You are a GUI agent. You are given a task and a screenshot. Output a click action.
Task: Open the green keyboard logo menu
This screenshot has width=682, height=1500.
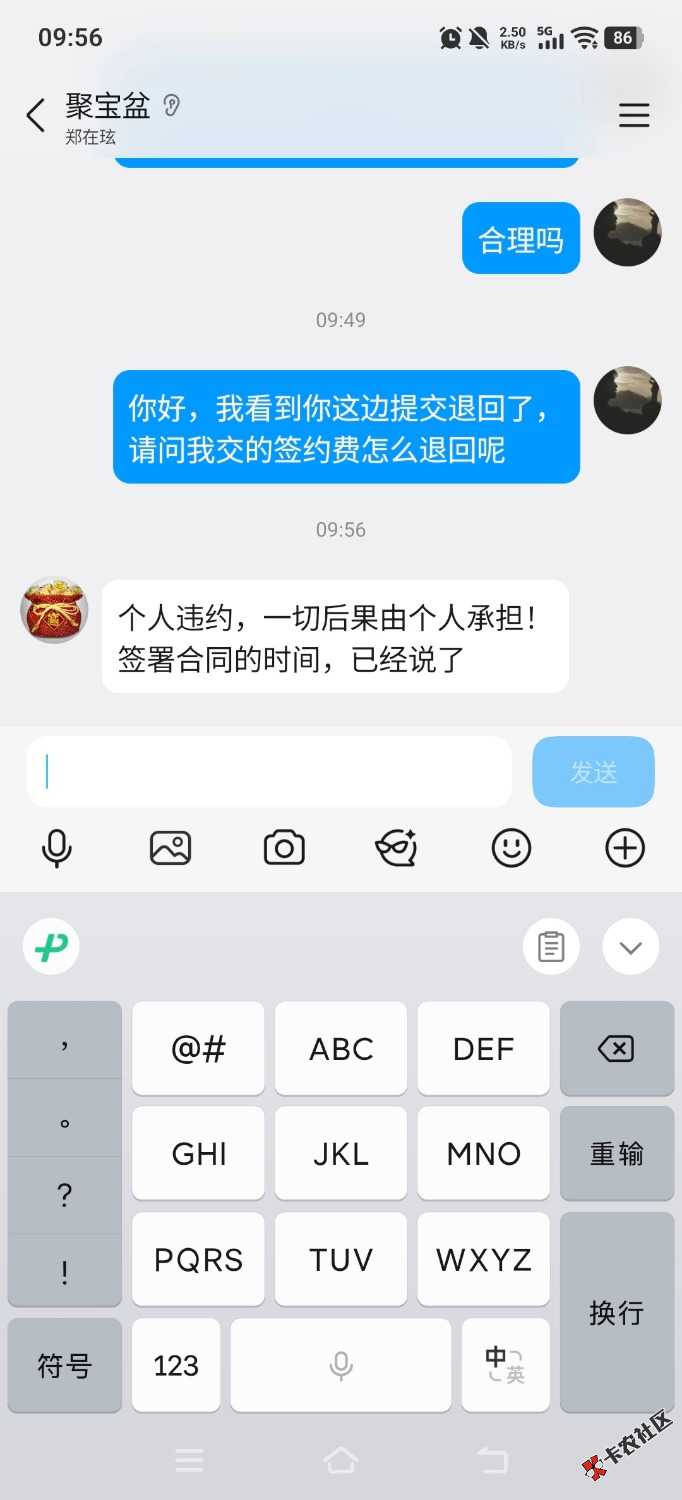[x=51, y=946]
